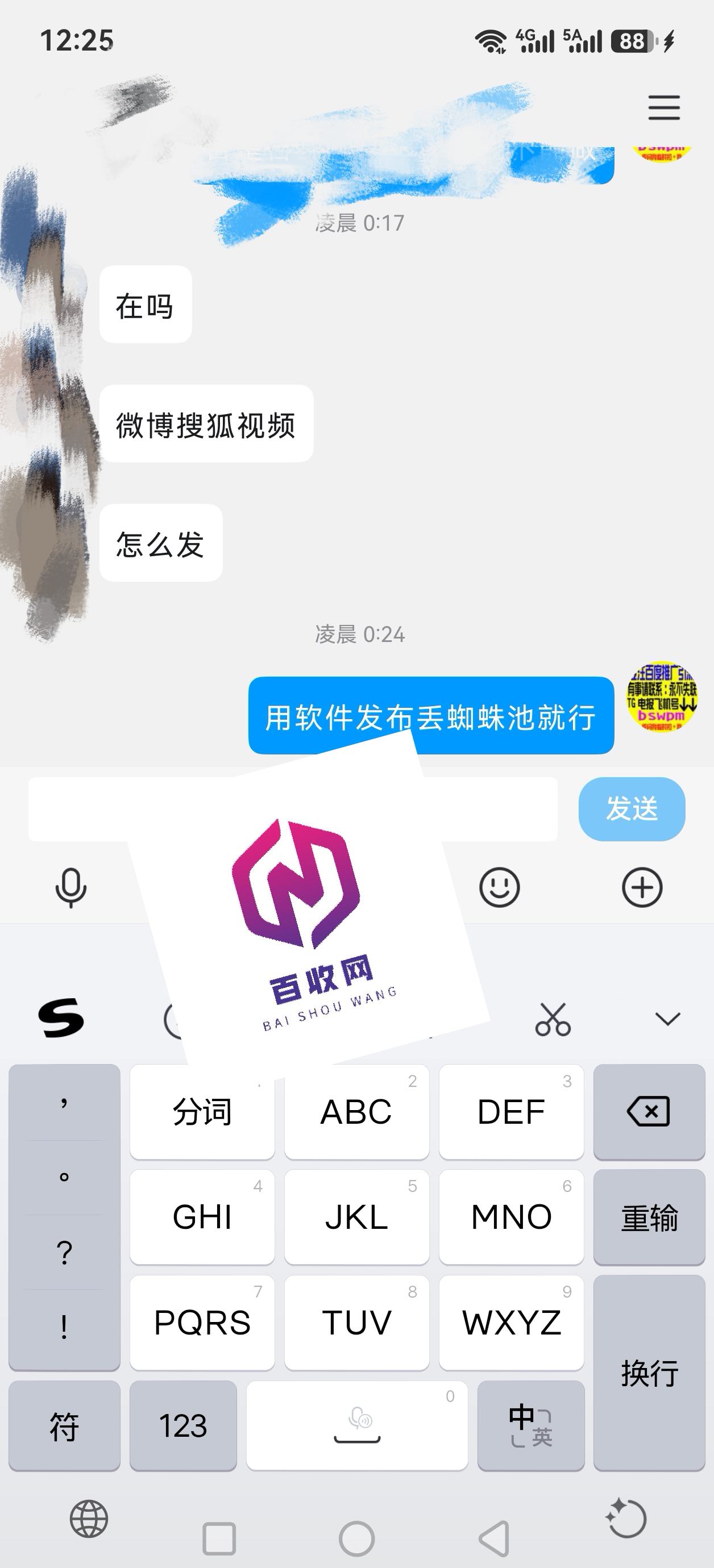
Task: Switch to the 123 number keypad
Action: pyautogui.click(x=183, y=1425)
